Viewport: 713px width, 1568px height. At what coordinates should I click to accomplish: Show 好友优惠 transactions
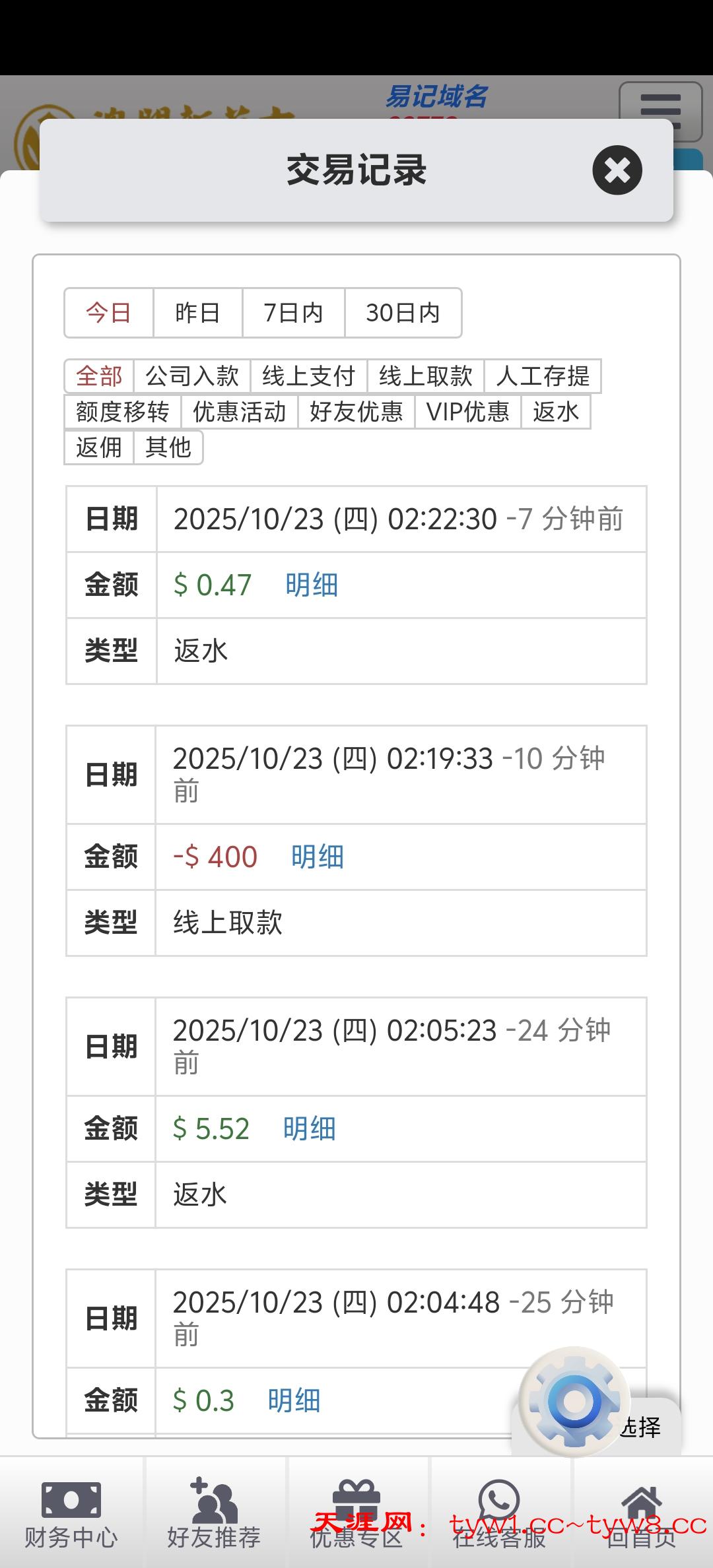[x=356, y=412]
